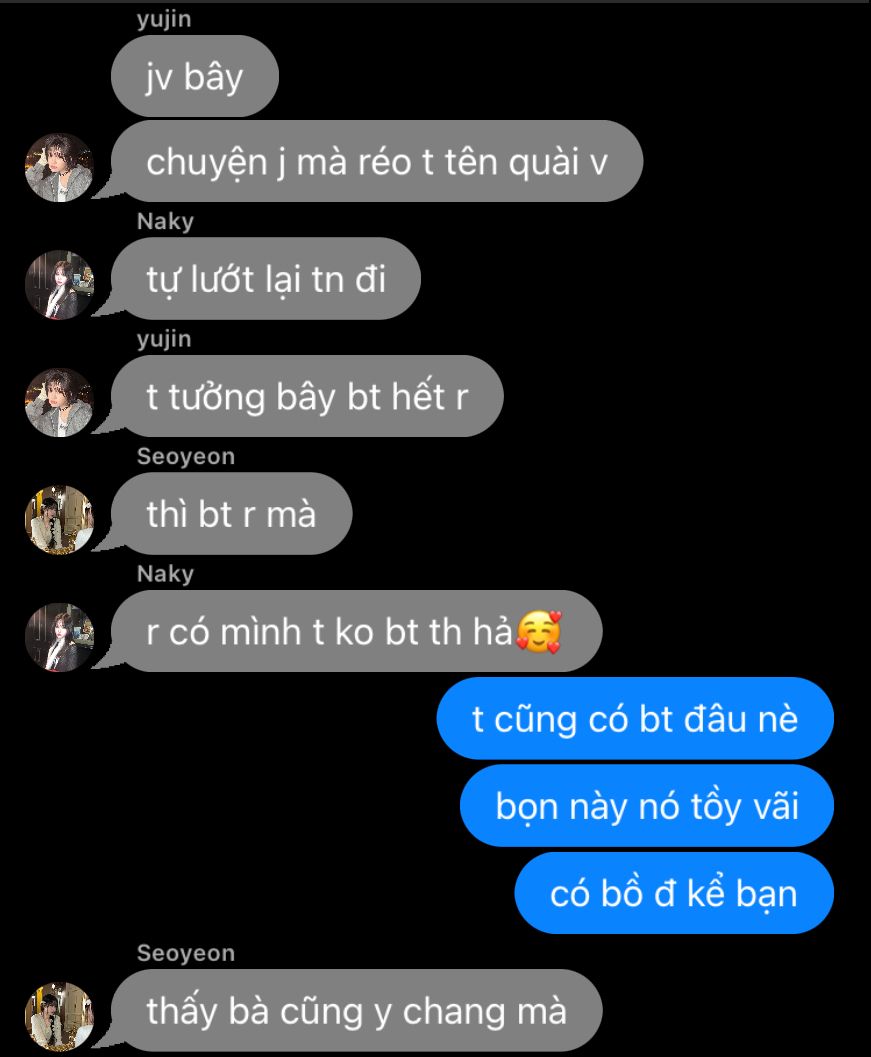Tap yujin's avatar beside "t tưởng bây bt hết r"
Image resolution: width=871 pixels, height=1057 pixels.
point(59,402)
